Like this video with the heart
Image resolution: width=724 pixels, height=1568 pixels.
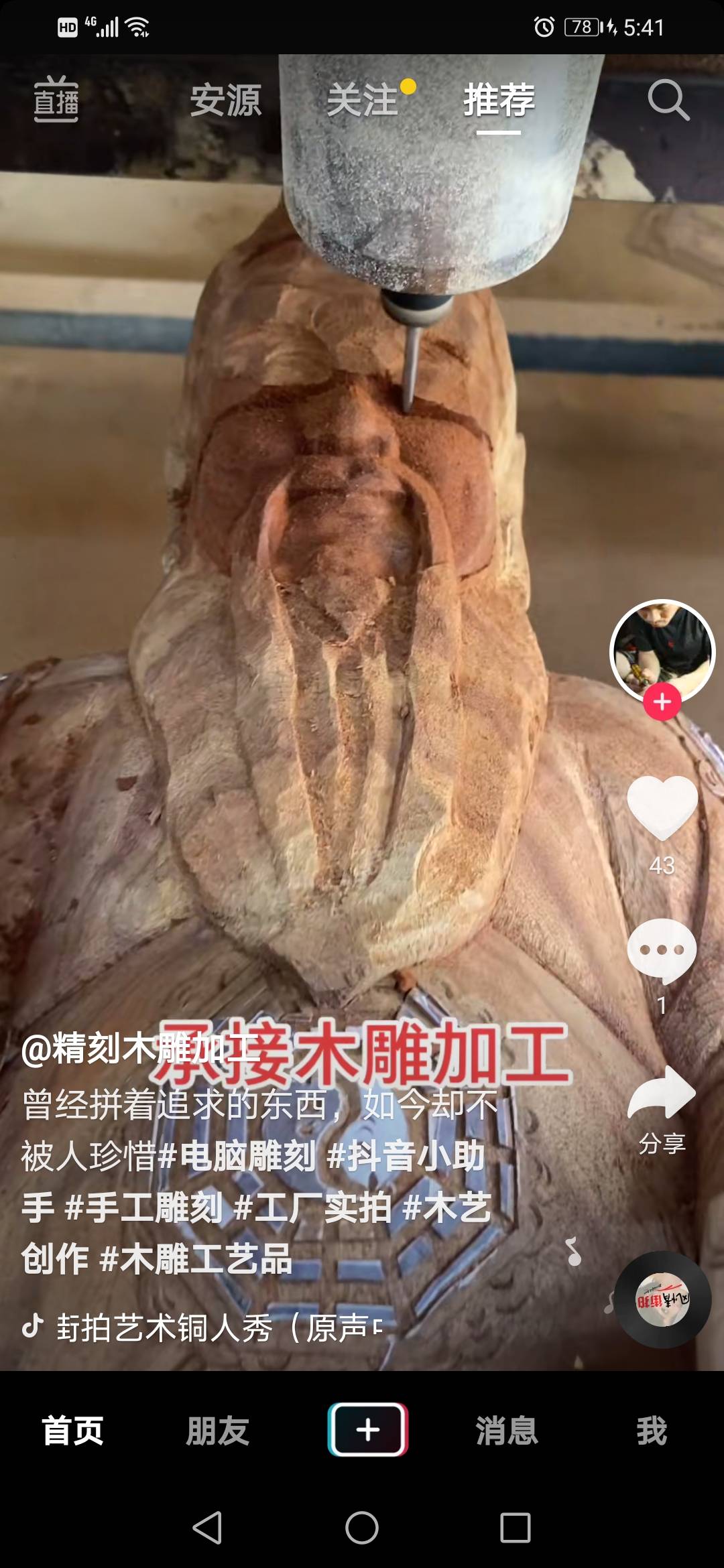pyautogui.click(x=662, y=807)
